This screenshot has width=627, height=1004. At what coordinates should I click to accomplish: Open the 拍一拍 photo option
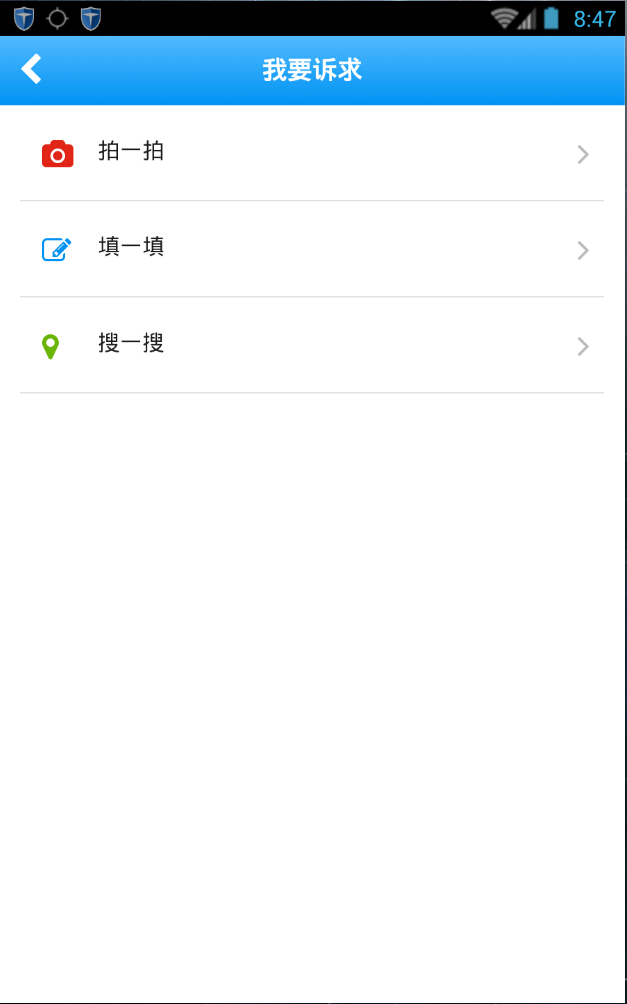pos(311,153)
